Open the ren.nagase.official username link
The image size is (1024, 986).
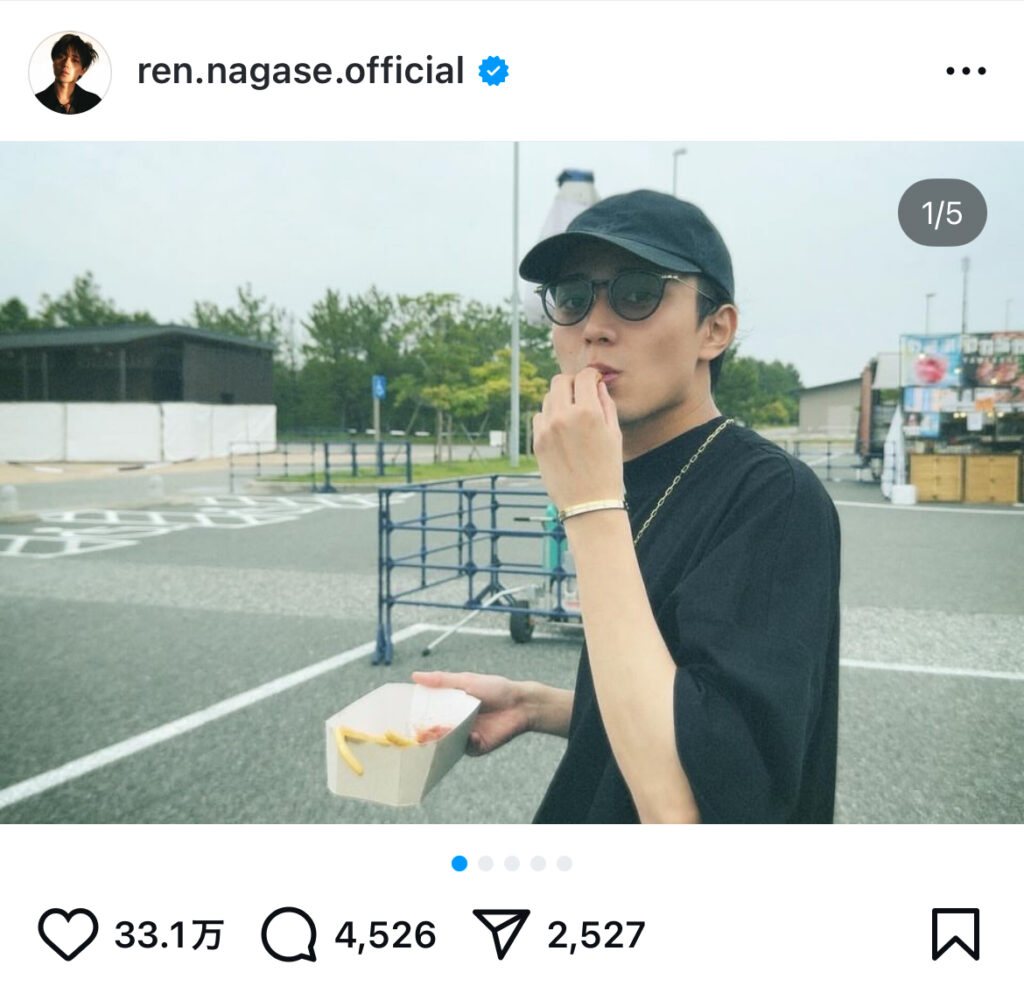coord(300,71)
